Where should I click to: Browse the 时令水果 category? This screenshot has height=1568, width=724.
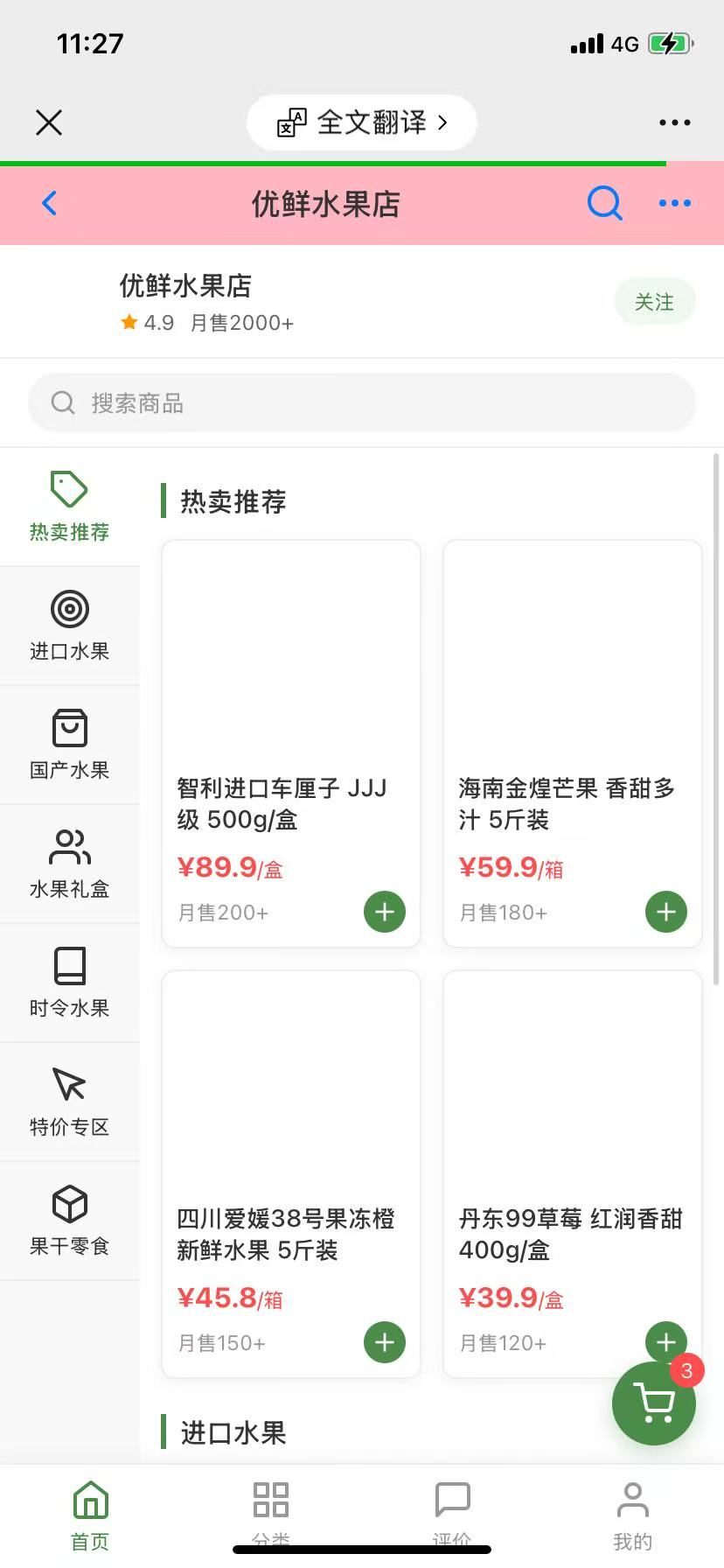tap(70, 983)
